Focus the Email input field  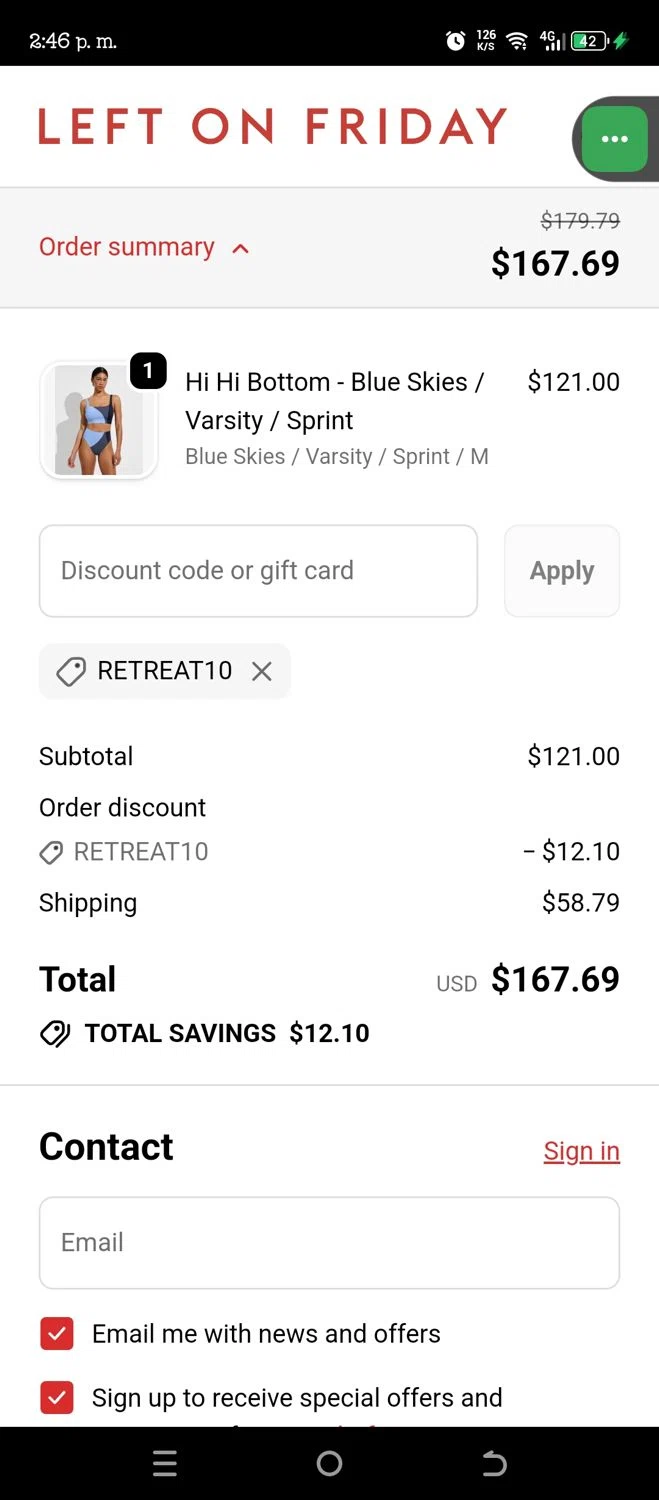pos(329,1243)
